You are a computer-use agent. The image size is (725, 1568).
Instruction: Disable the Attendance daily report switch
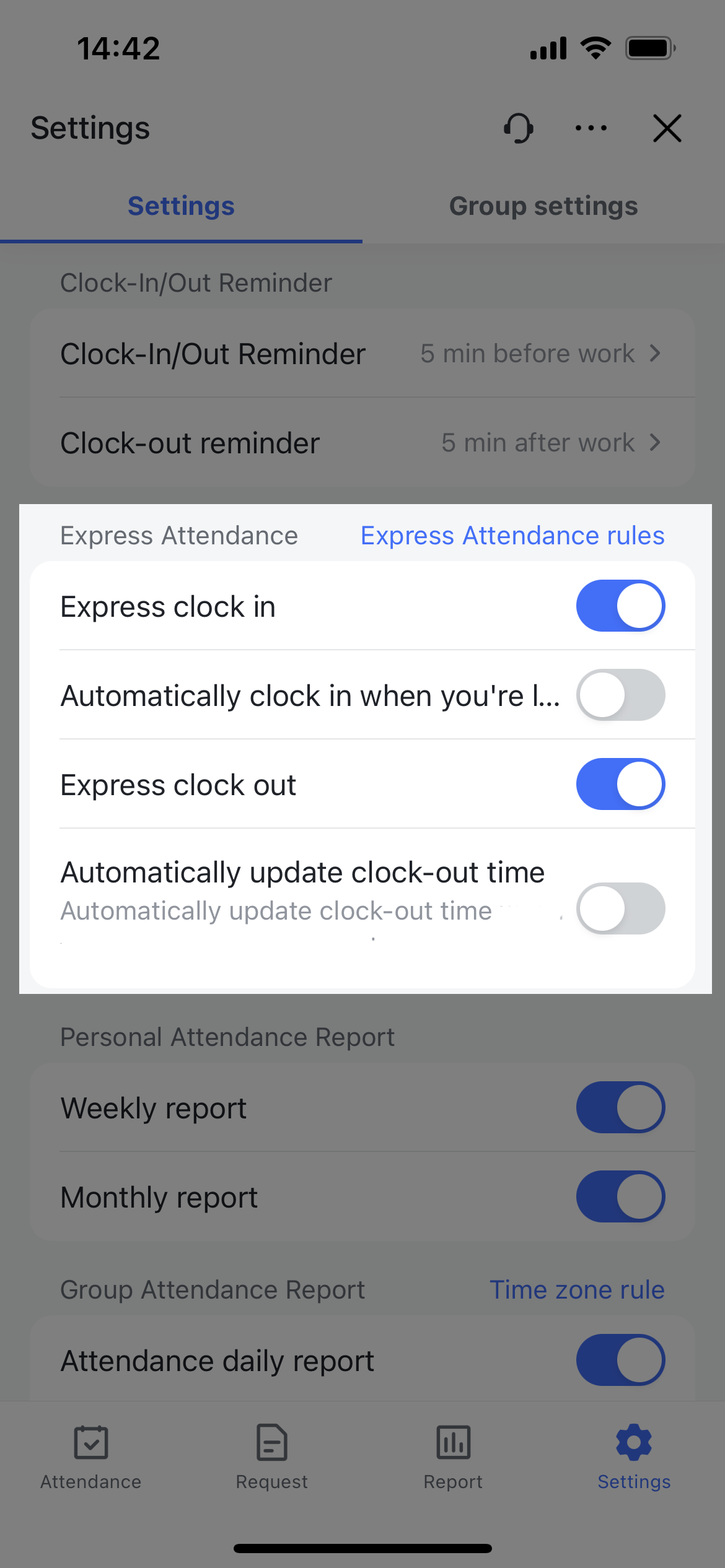[x=620, y=1360]
